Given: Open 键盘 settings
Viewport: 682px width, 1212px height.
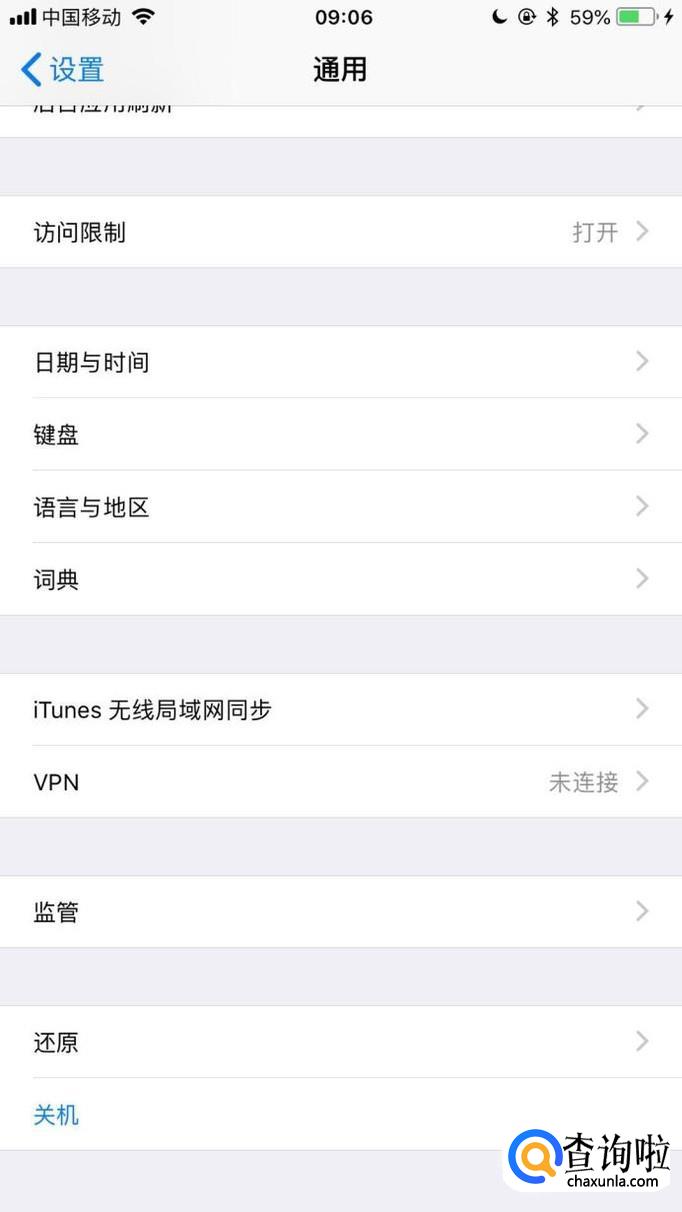Looking at the screenshot, I should click(340, 434).
